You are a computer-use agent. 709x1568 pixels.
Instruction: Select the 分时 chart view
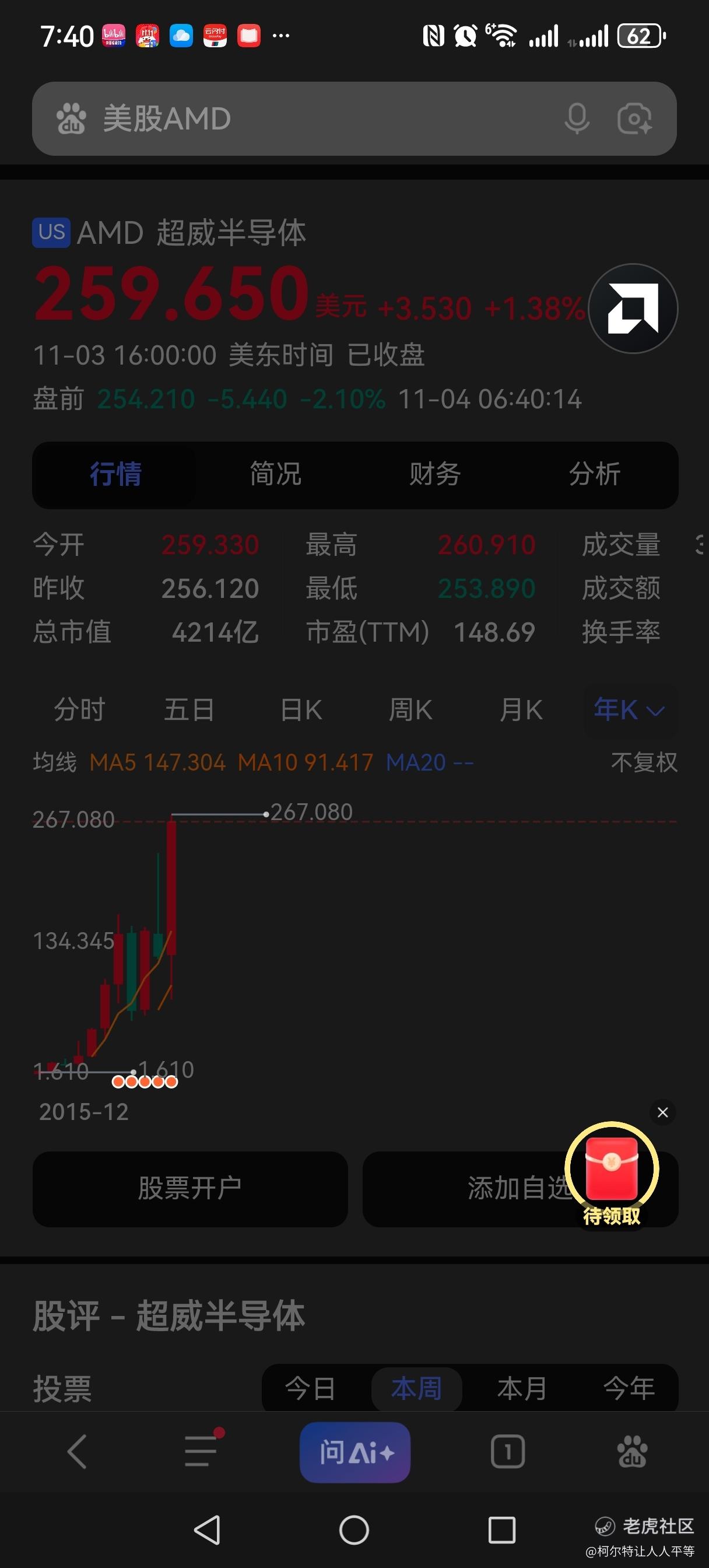tap(79, 710)
